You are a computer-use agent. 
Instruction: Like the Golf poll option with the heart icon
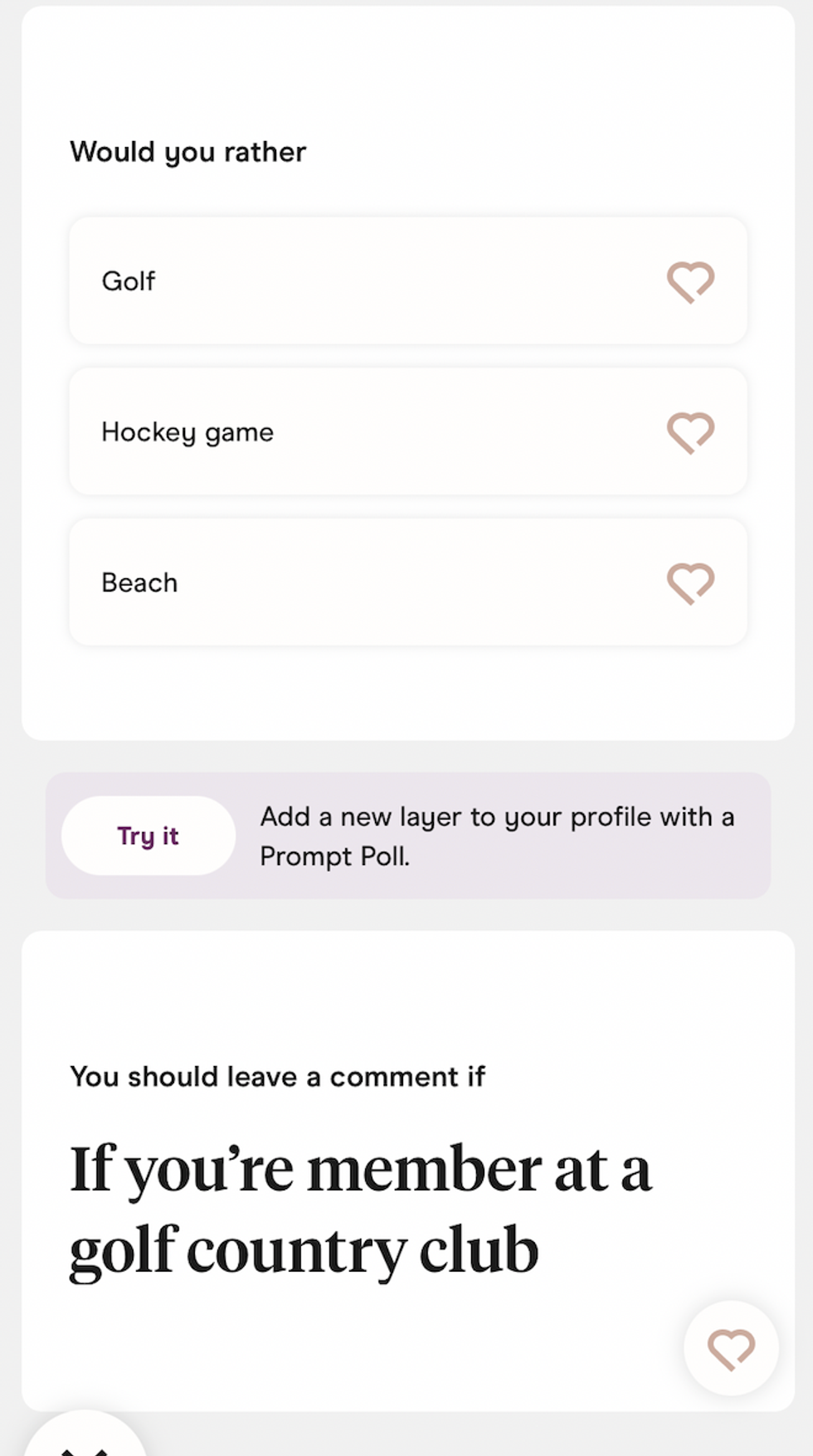click(691, 281)
